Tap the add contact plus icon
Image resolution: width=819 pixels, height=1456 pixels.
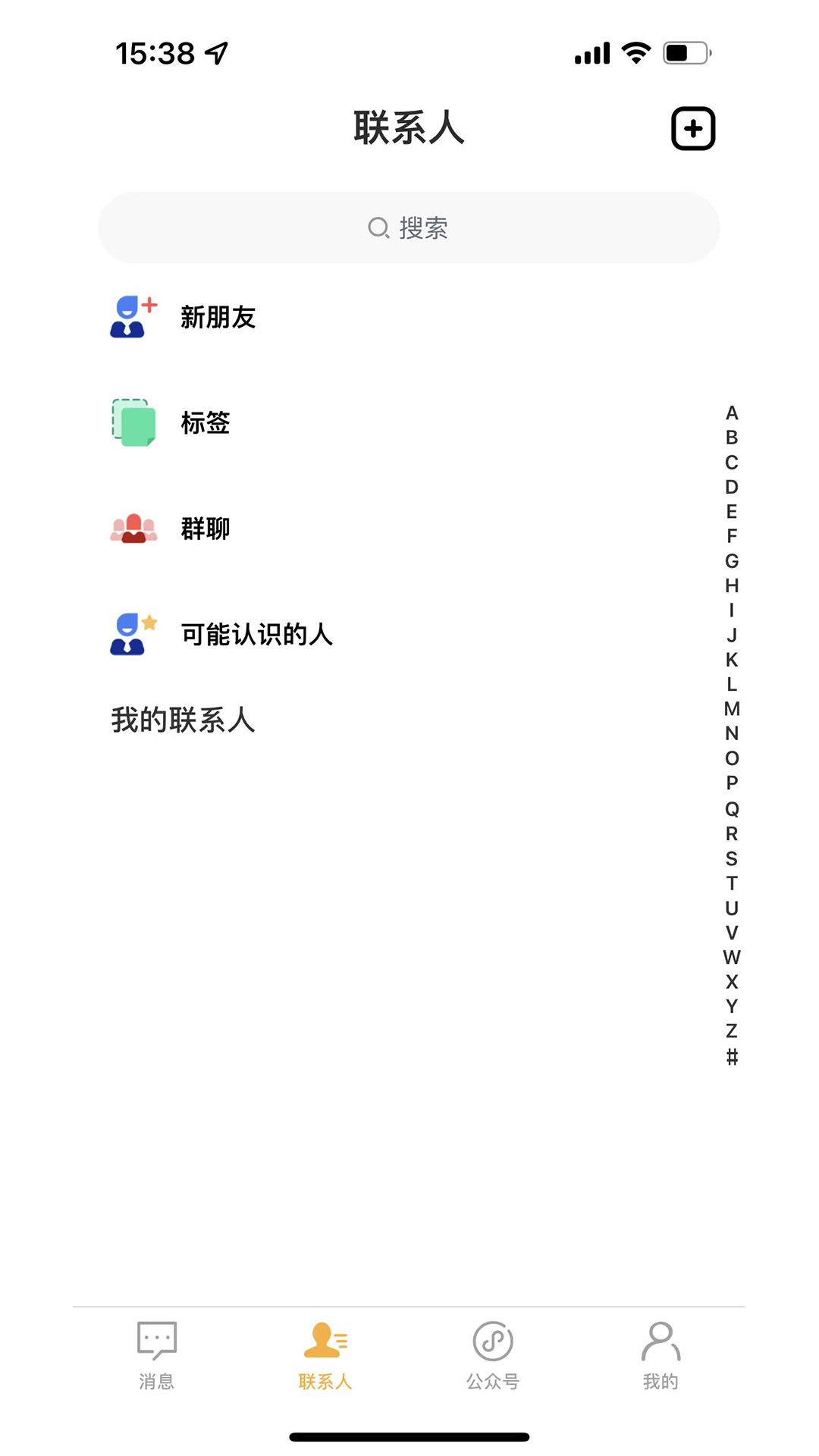click(693, 128)
